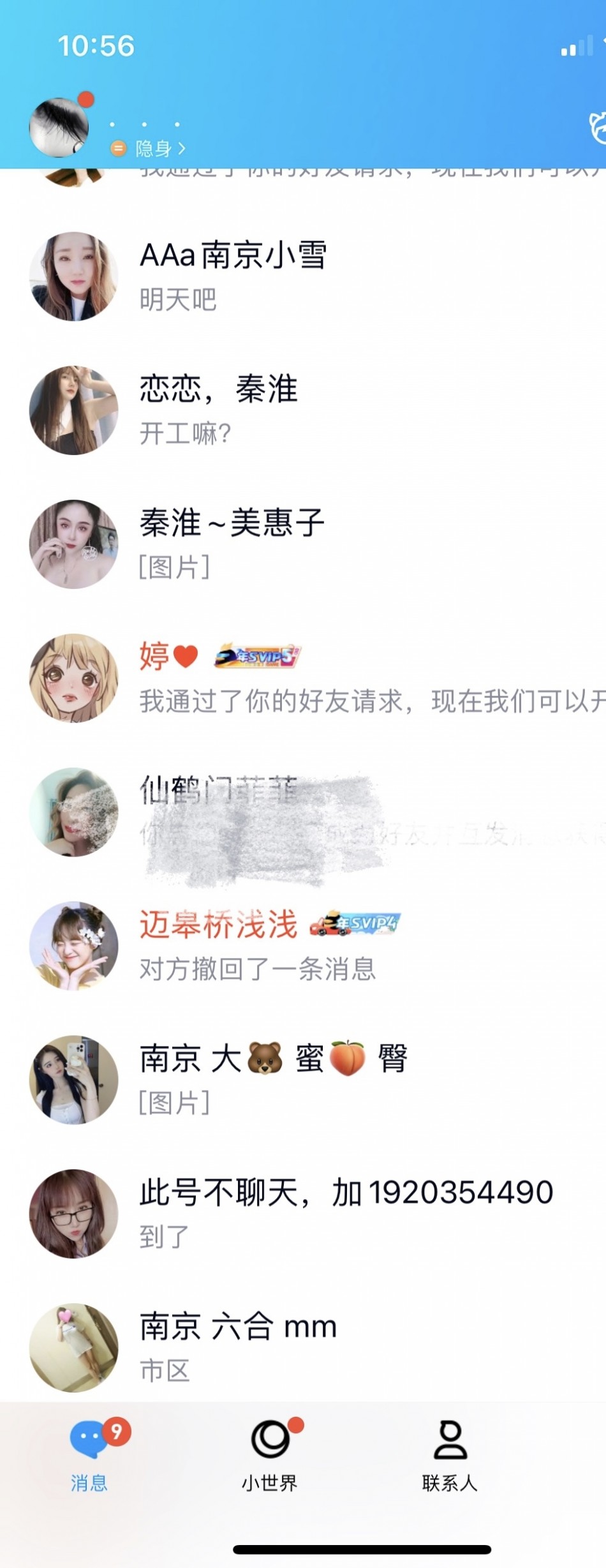Viewport: 606px width, 1568px height.
Task: Switch to the 消息 tab
Action: 90,1456
